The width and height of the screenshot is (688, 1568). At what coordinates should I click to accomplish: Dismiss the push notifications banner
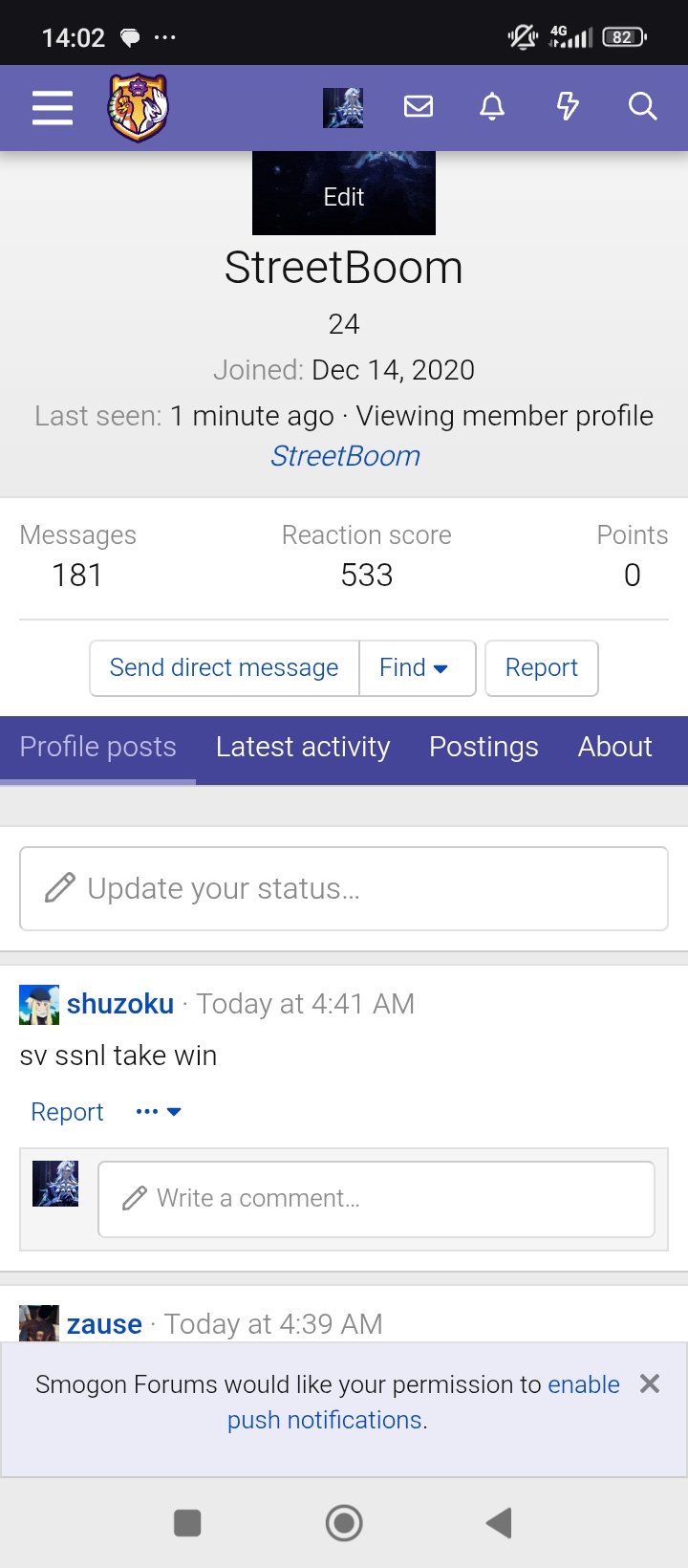(x=650, y=1383)
